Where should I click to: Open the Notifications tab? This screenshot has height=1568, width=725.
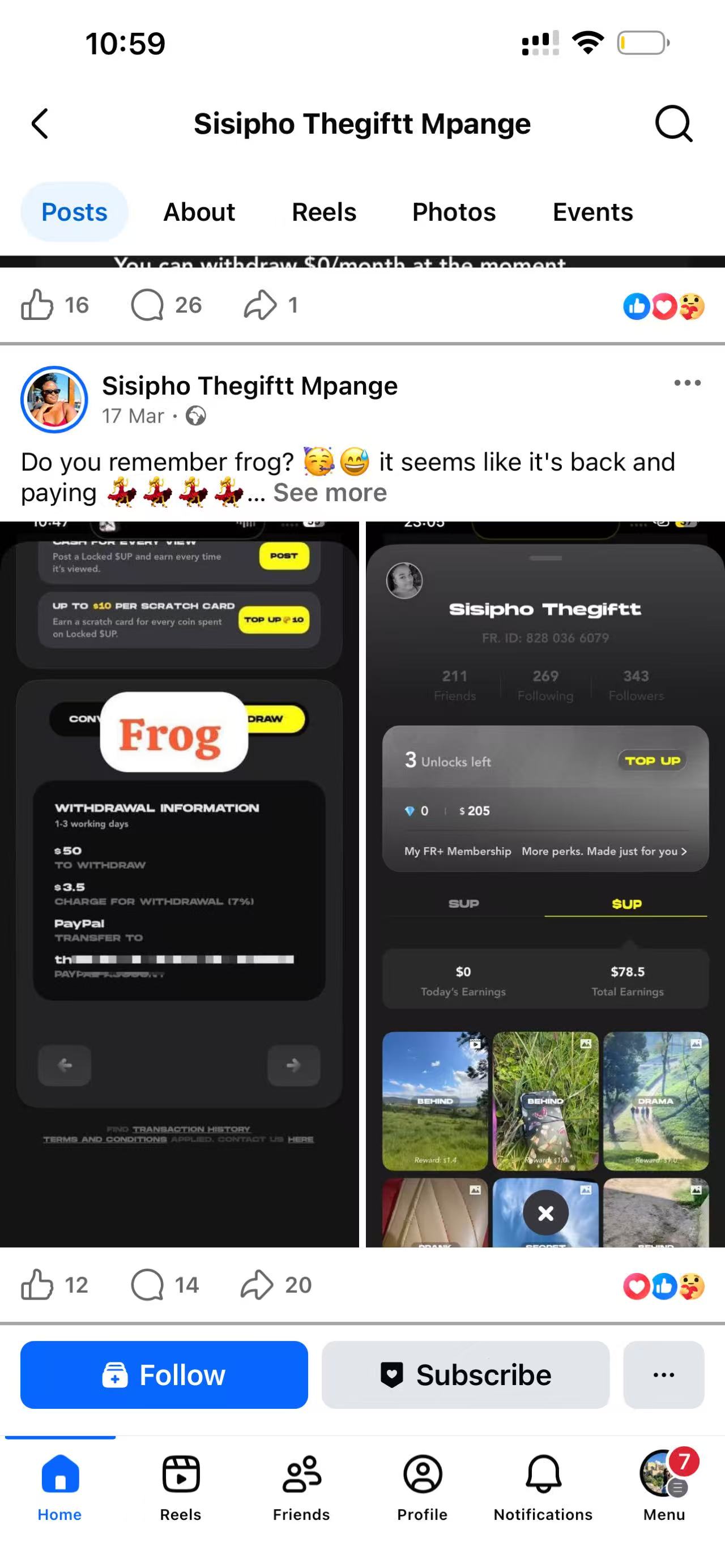[x=543, y=1486]
